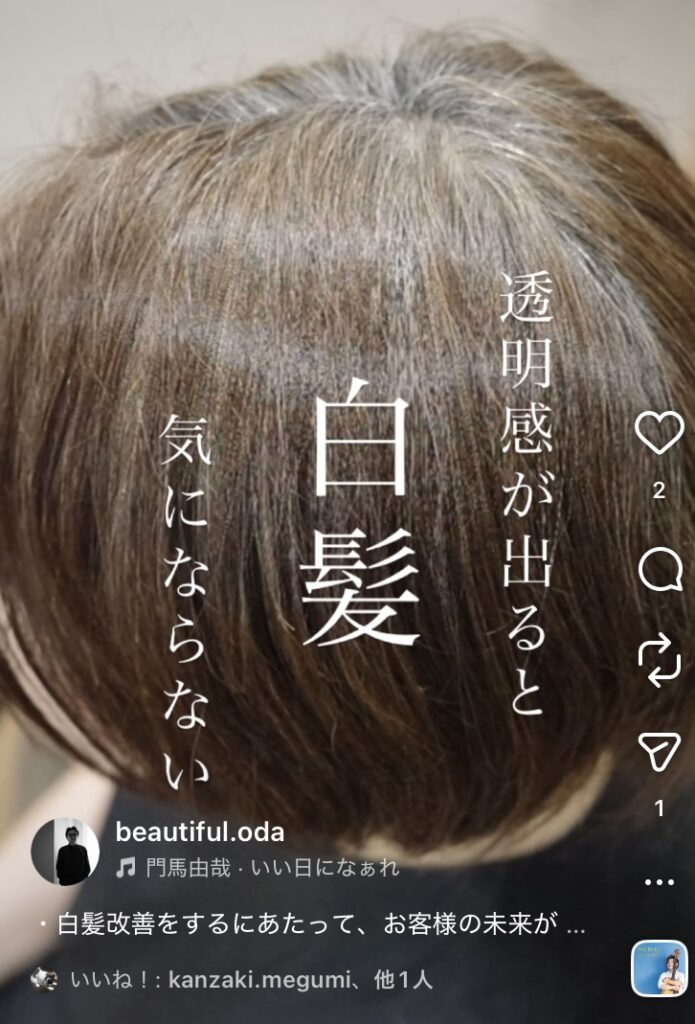695x1024 pixels.
Task: Open the three-dot more options menu
Action: (x=659, y=882)
